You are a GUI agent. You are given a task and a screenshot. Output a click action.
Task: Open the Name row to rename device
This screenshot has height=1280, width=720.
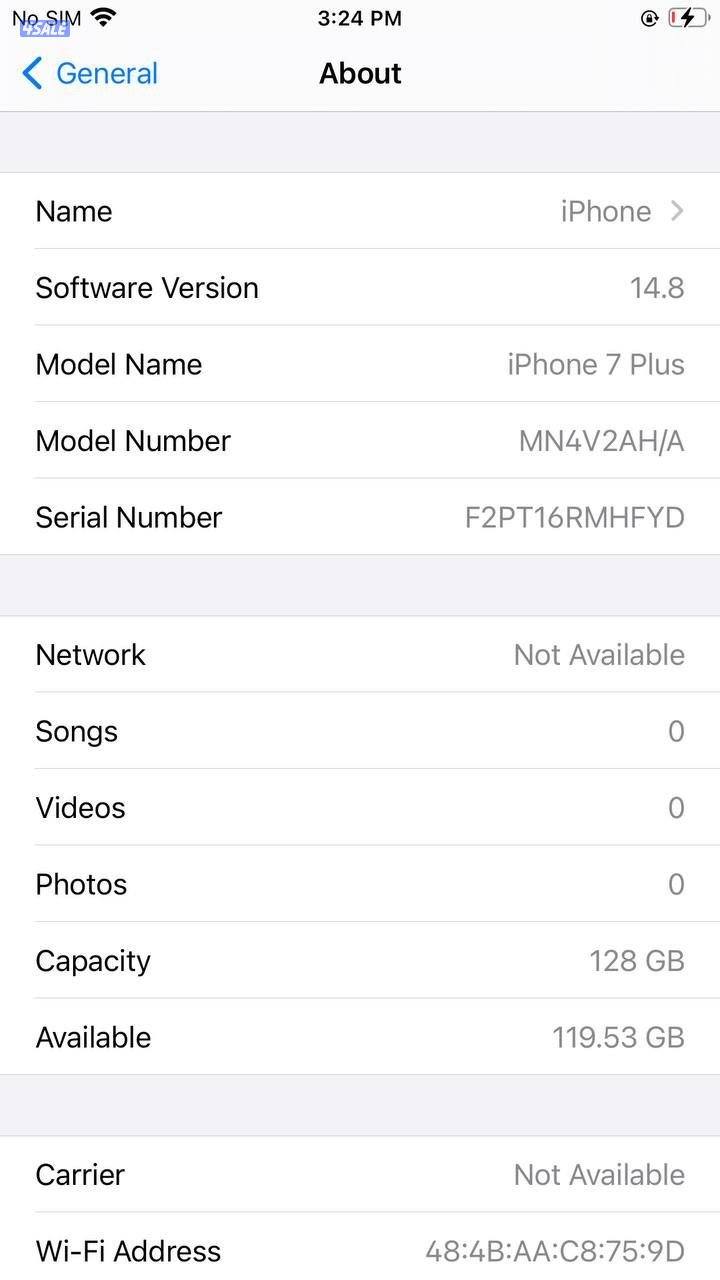360,211
